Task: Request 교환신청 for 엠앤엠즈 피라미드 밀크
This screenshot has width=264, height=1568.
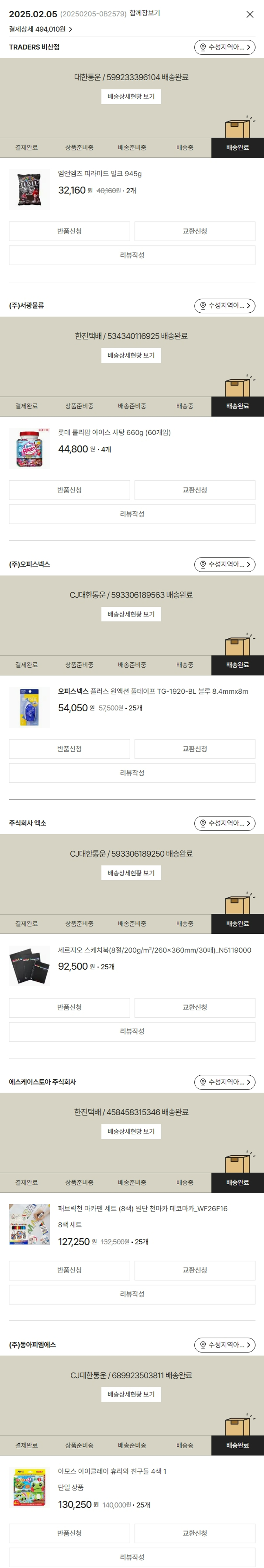Action: (x=195, y=231)
